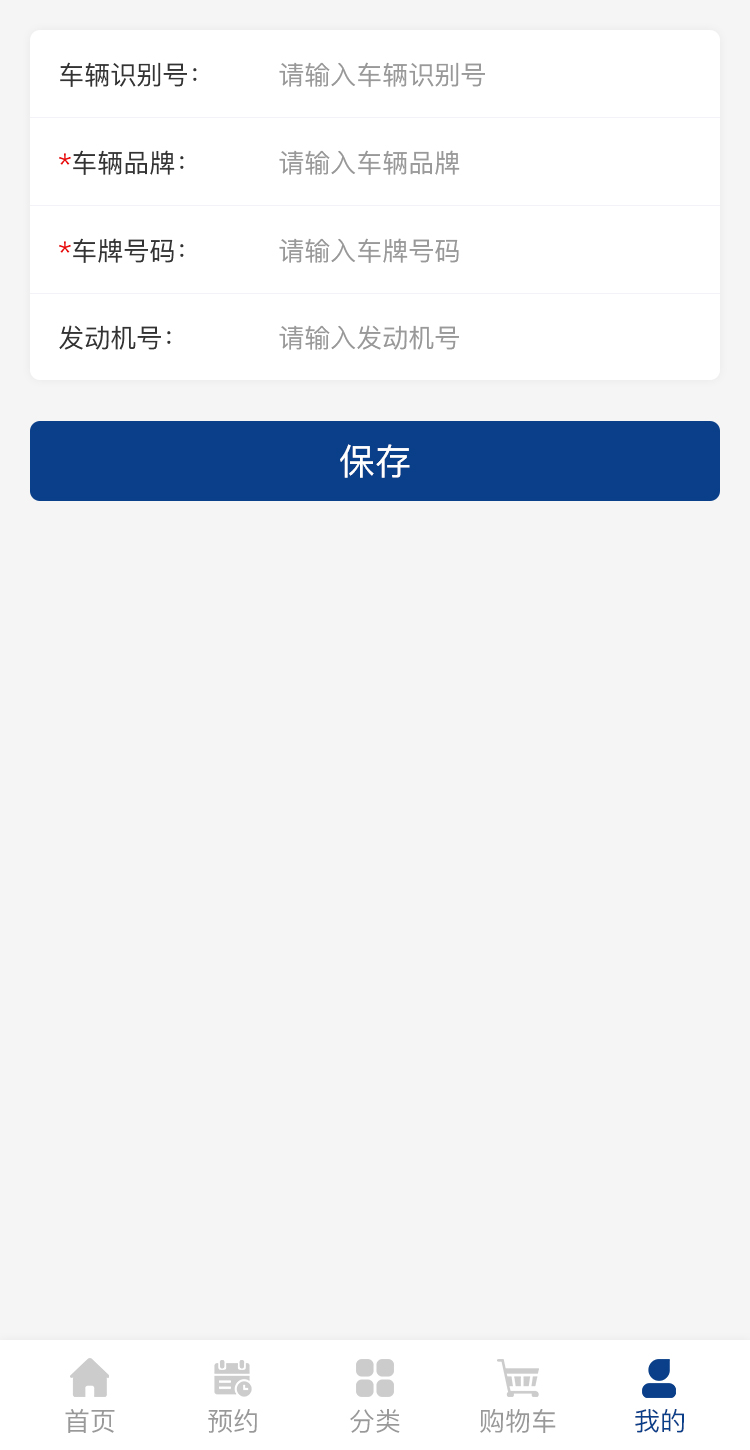View the 购物车 tab

coord(517,1396)
